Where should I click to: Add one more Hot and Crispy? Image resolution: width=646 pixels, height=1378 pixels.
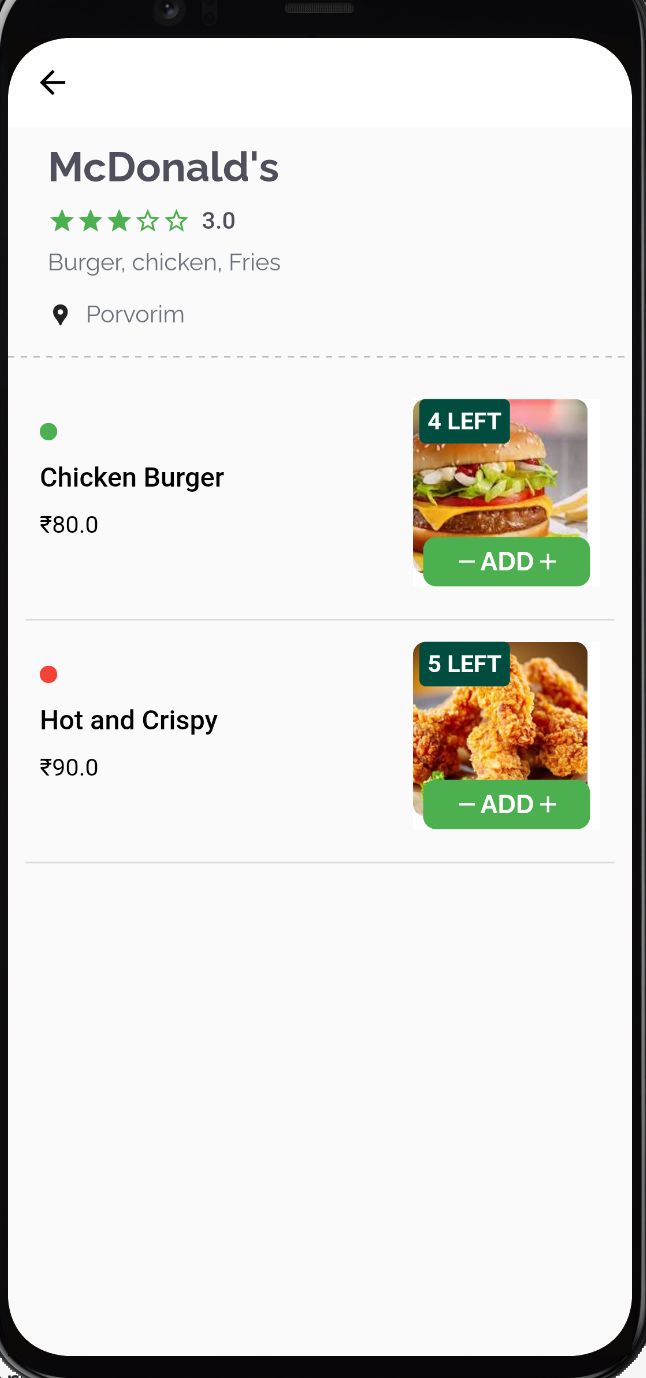tap(547, 805)
